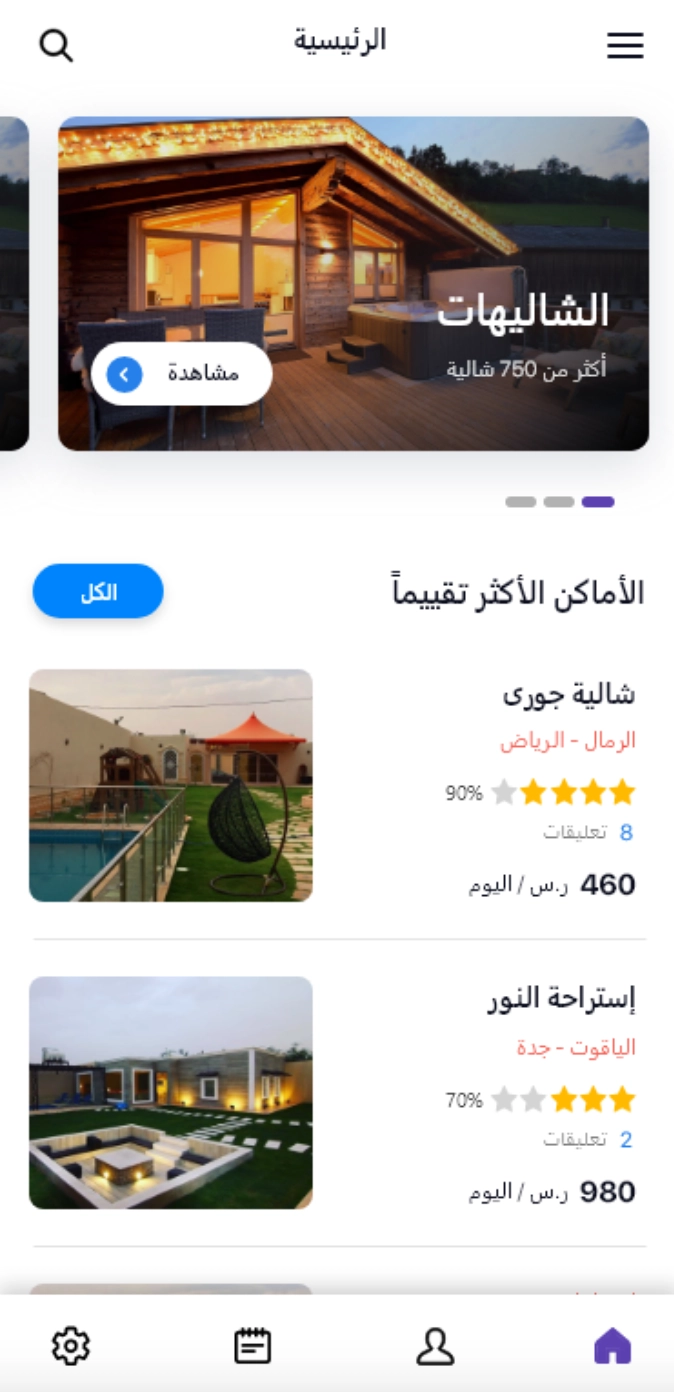Open the search icon
The image size is (674, 1392).
click(56, 45)
